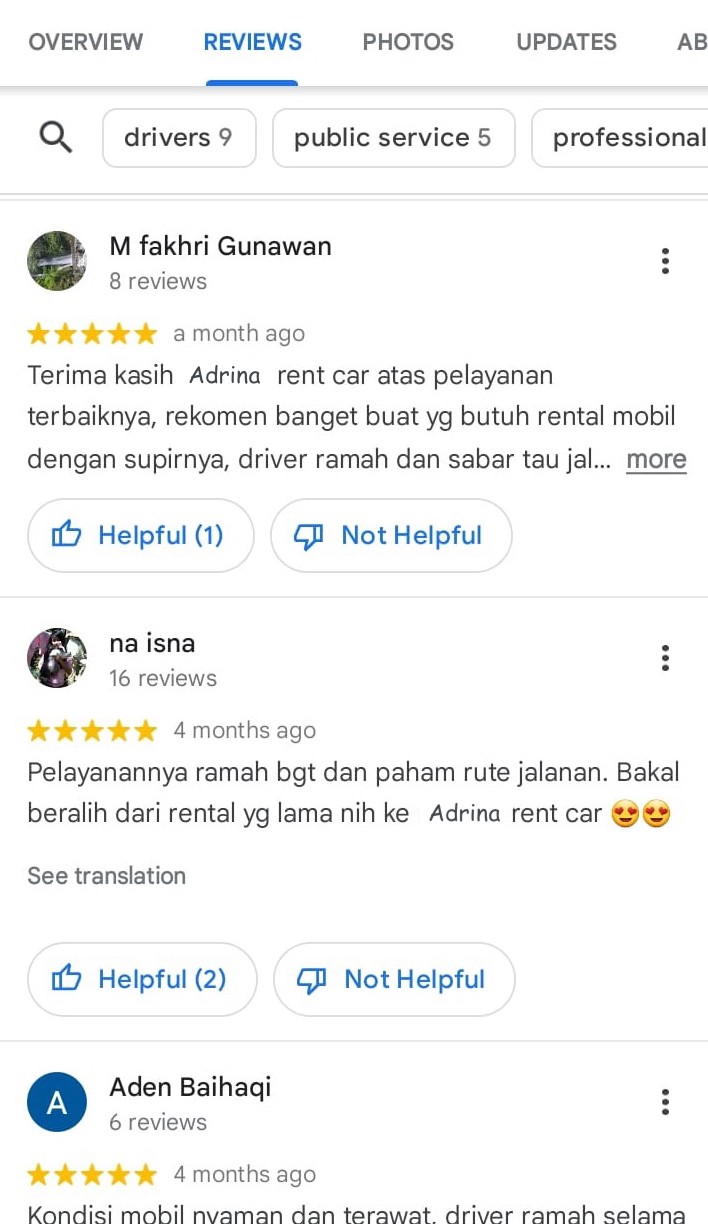This screenshot has width=708, height=1224.
Task: Open overflow menu on na isna's review
Action: [x=665, y=658]
